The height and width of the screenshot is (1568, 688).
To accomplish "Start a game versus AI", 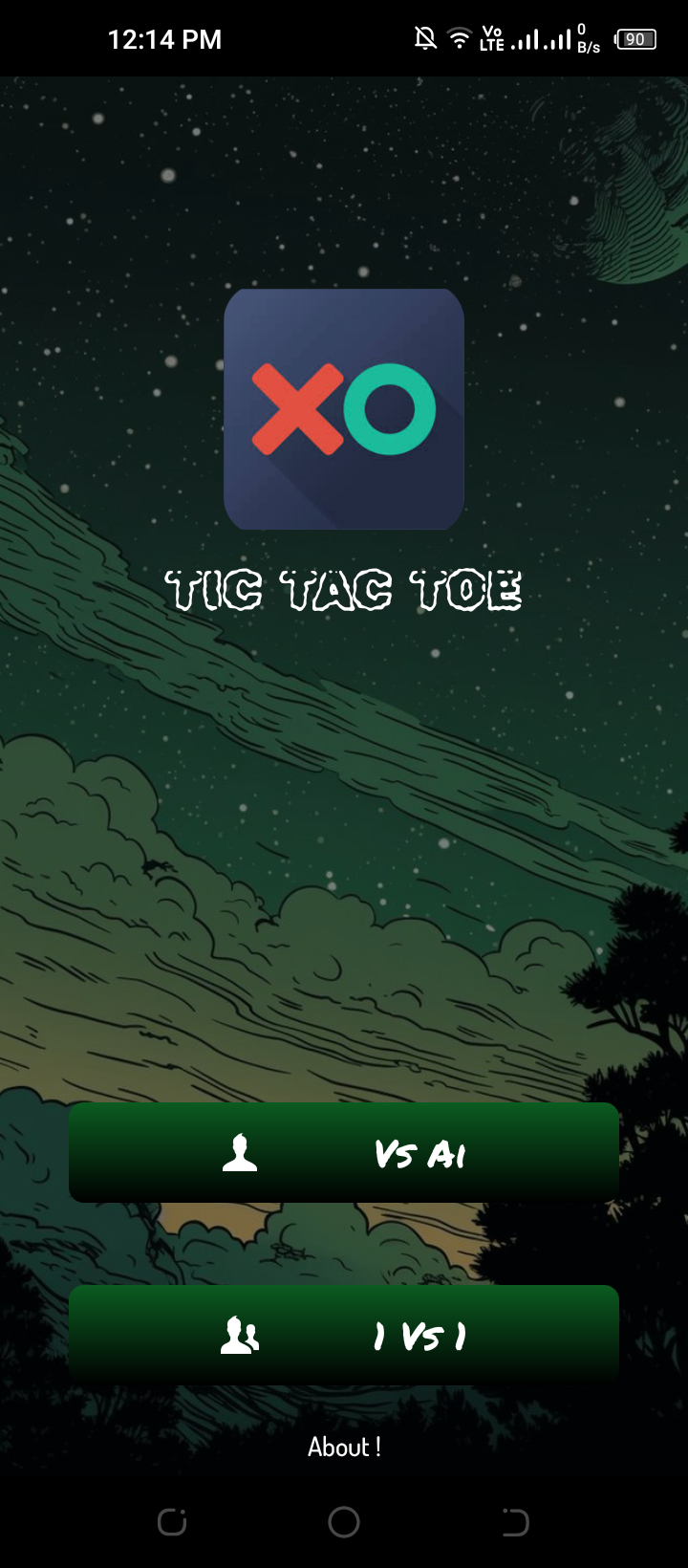I will 344,1152.
